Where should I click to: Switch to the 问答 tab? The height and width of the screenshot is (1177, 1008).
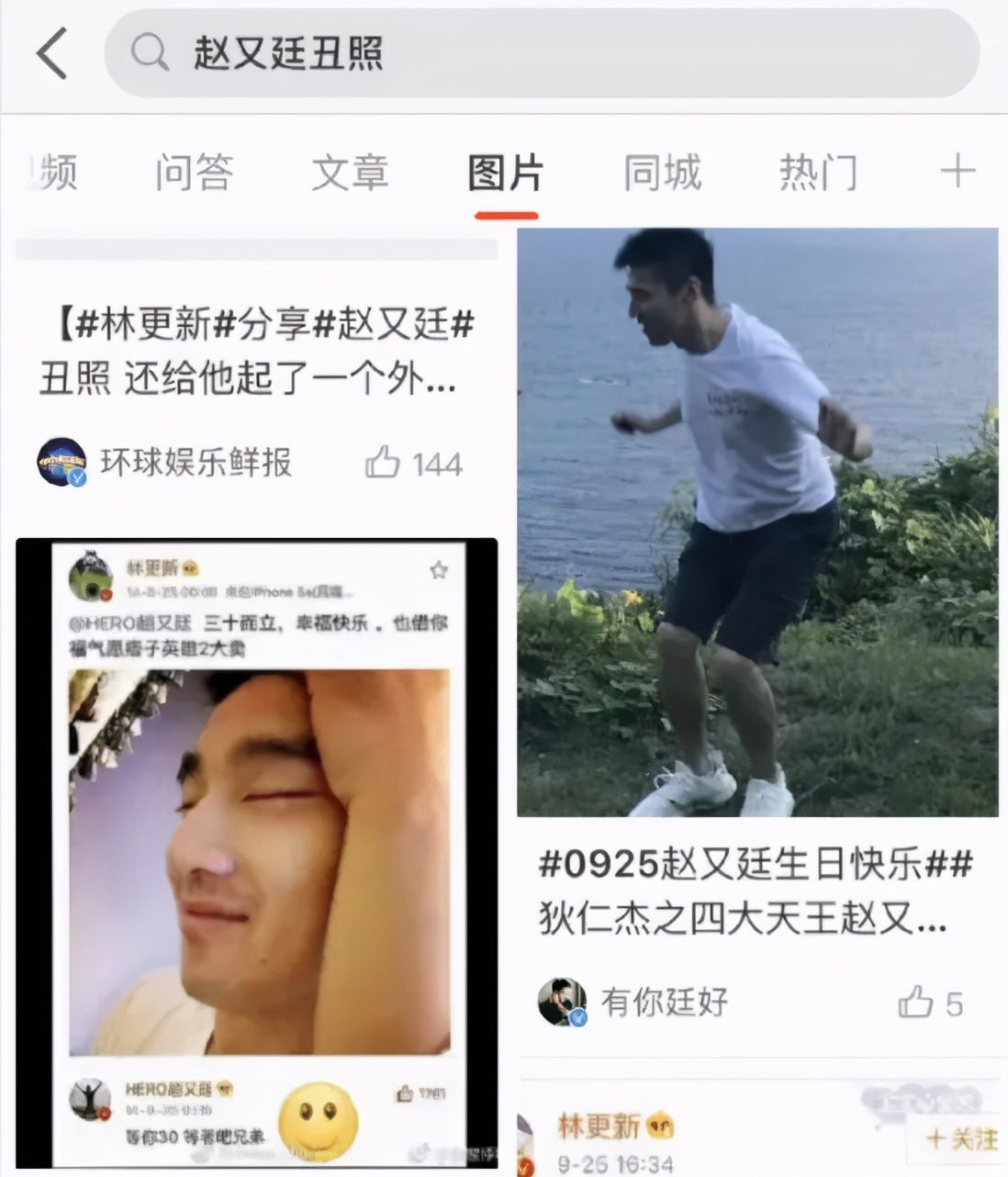pyautogui.click(x=194, y=173)
